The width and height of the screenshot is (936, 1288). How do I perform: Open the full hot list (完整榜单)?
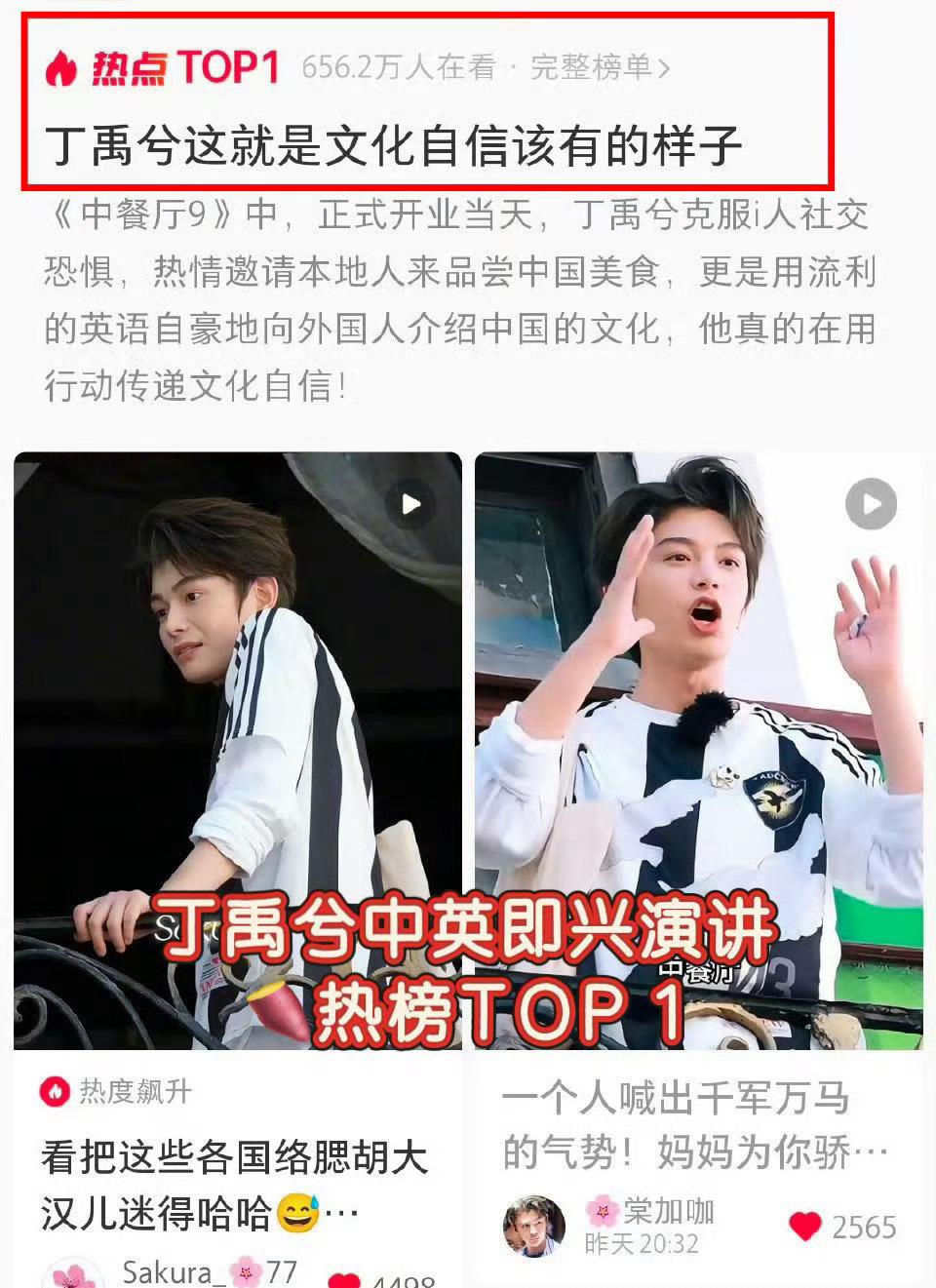(x=599, y=67)
